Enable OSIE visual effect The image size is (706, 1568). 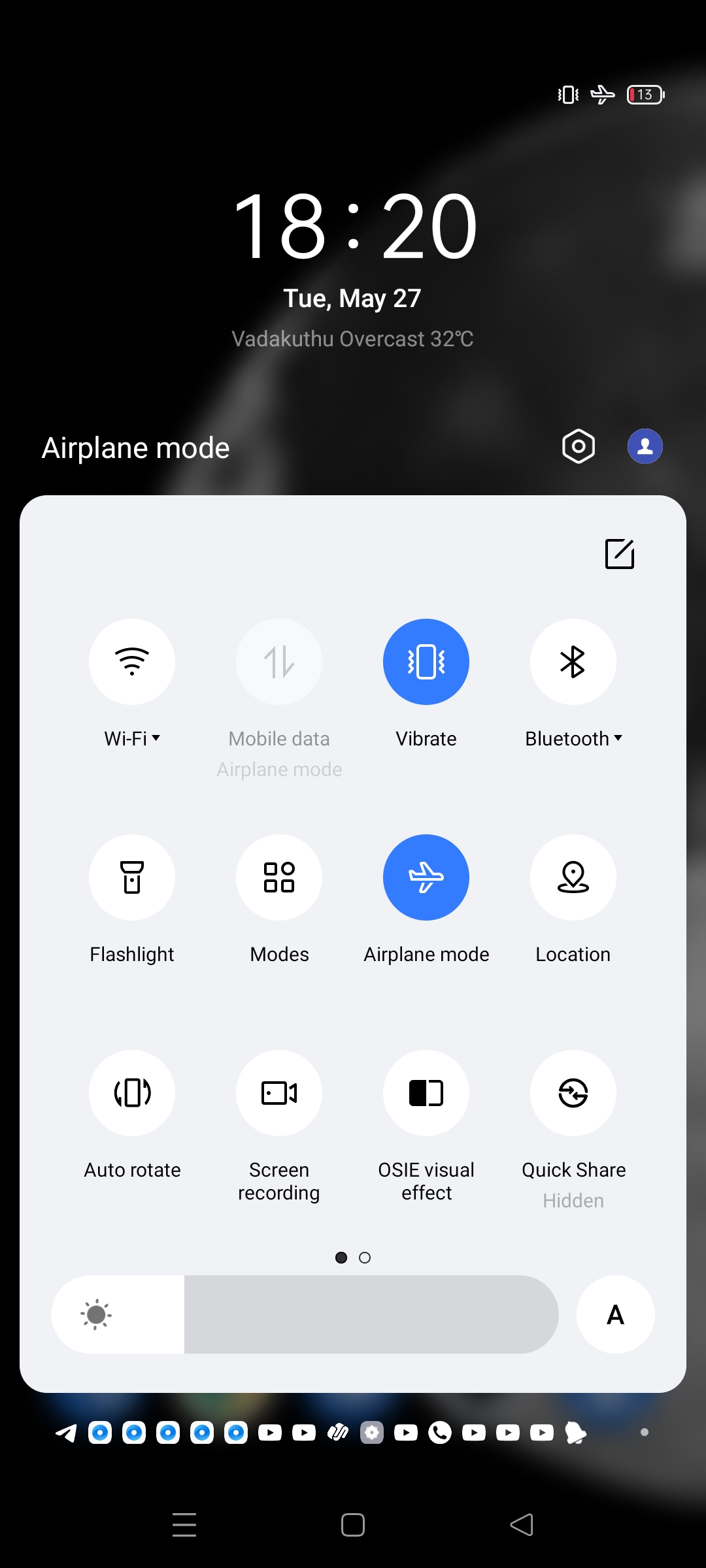426,1093
